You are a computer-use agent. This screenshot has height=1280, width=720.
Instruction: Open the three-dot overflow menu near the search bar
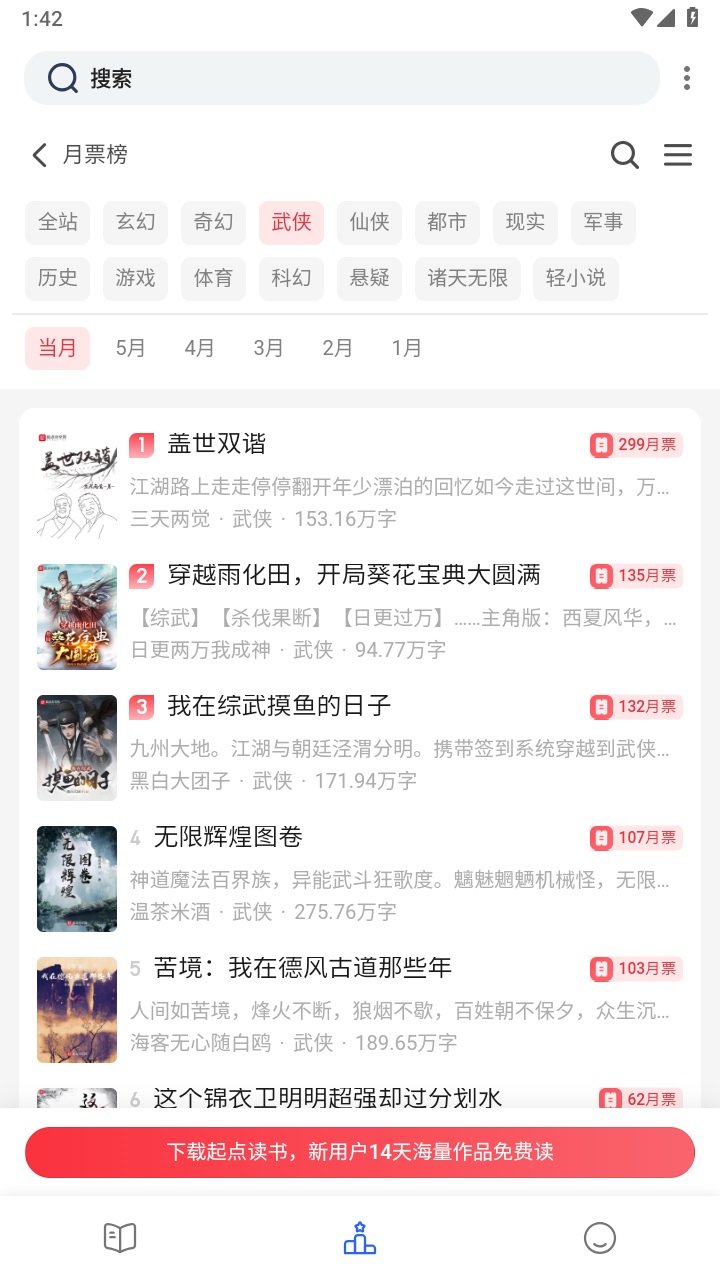tap(687, 77)
